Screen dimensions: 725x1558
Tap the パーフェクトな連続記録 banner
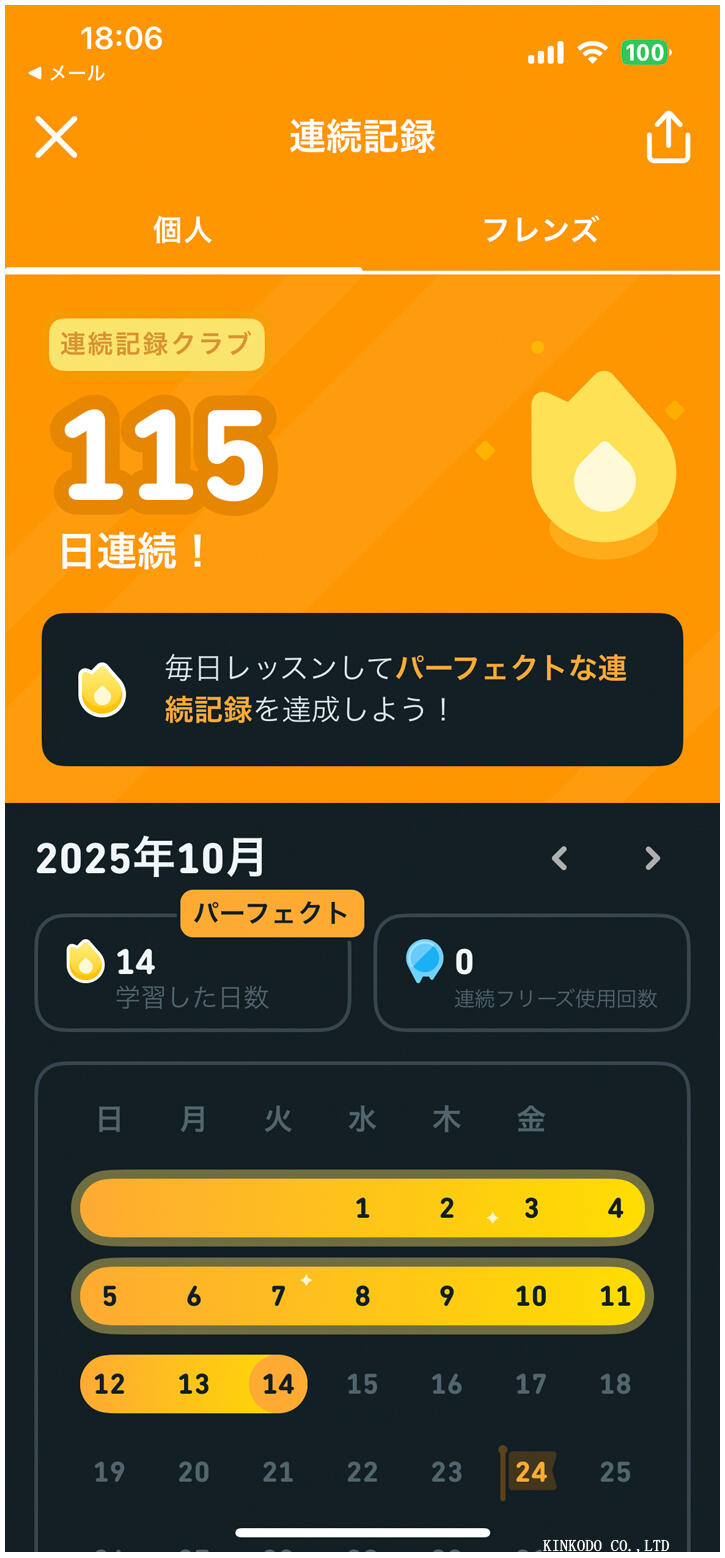click(x=362, y=689)
